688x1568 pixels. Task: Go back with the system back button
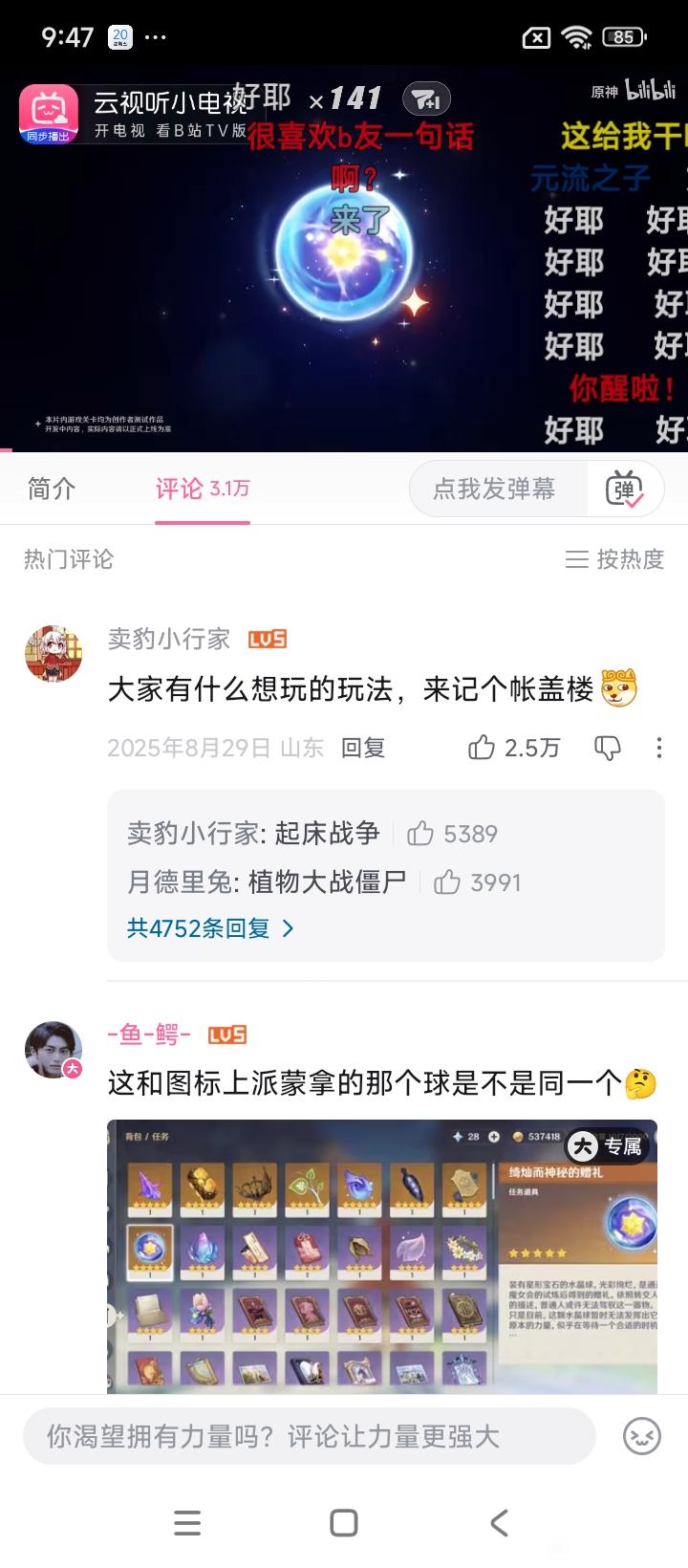click(498, 1523)
